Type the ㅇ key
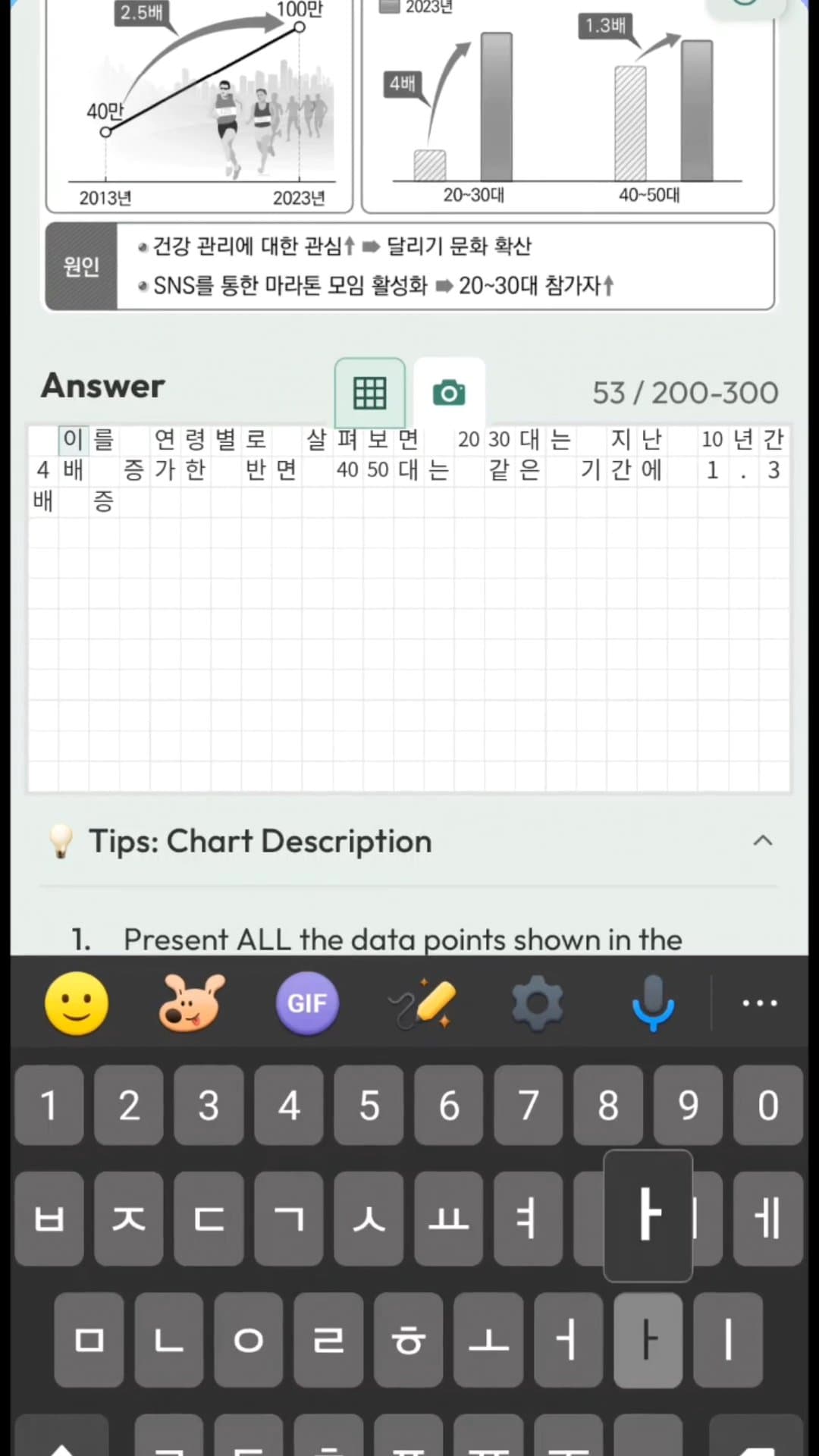819x1456 pixels. [249, 1340]
